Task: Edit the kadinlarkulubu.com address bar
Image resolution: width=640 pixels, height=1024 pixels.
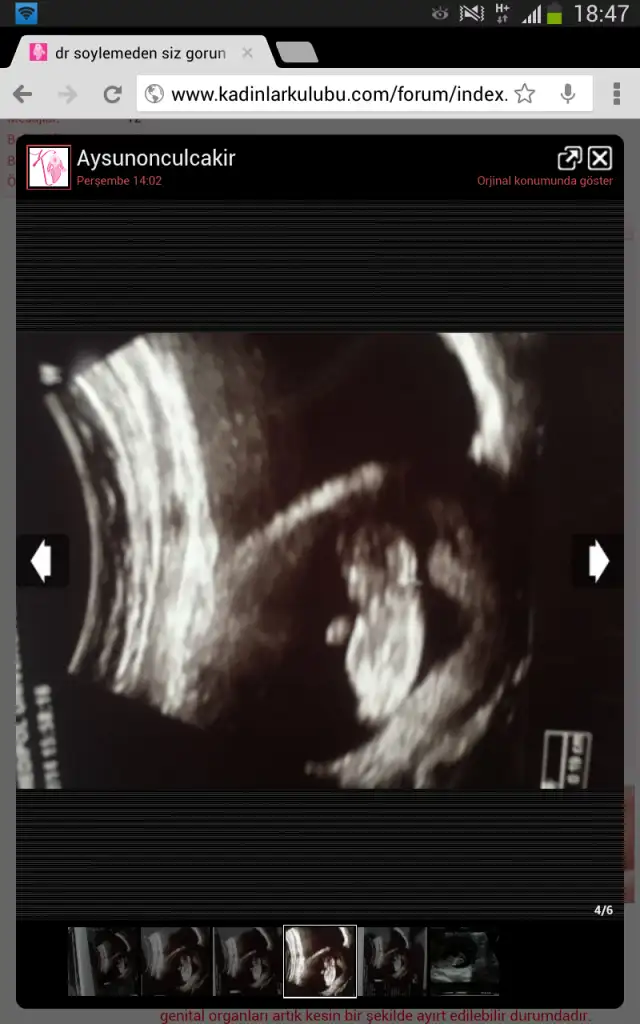Action: [338, 94]
